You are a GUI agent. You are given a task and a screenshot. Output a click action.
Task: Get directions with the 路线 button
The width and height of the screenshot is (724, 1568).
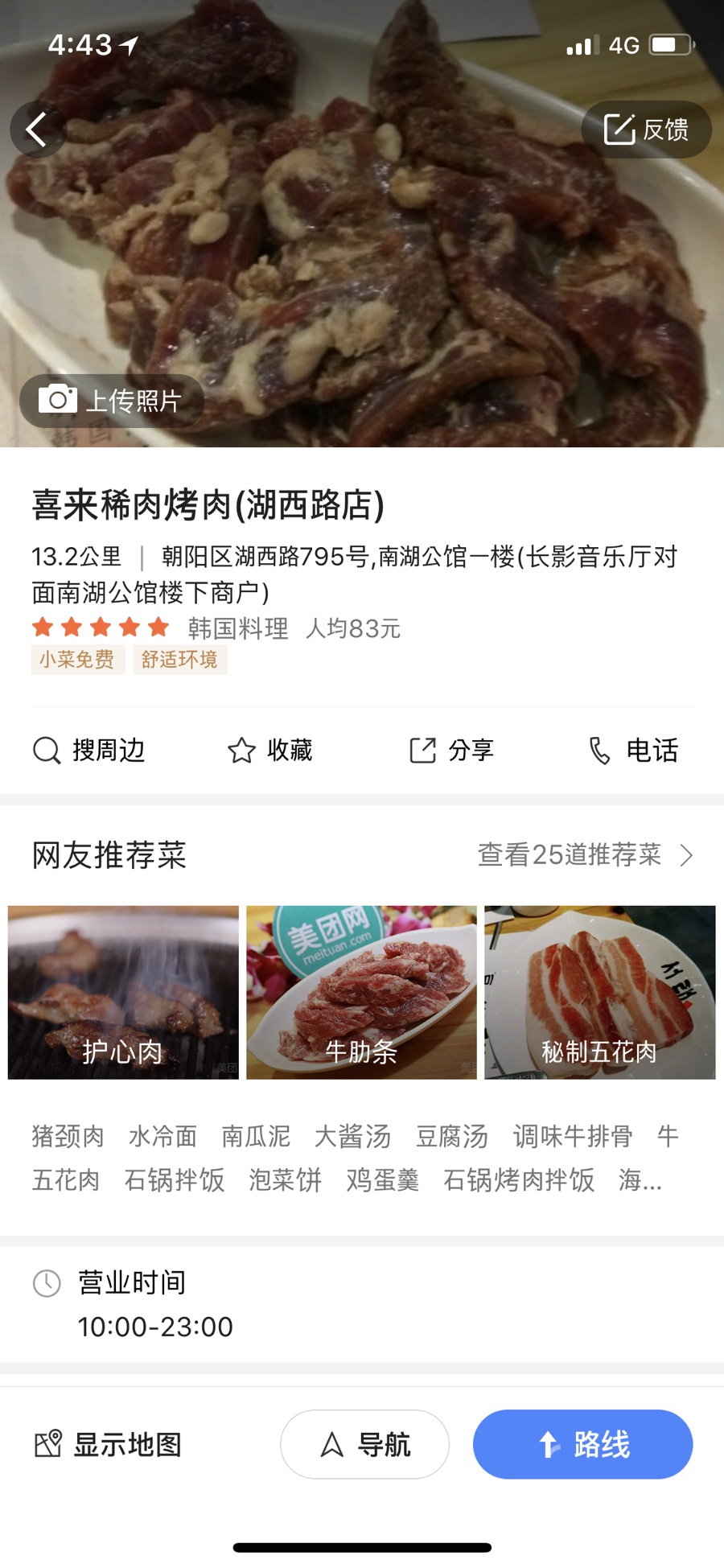pos(582,1444)
